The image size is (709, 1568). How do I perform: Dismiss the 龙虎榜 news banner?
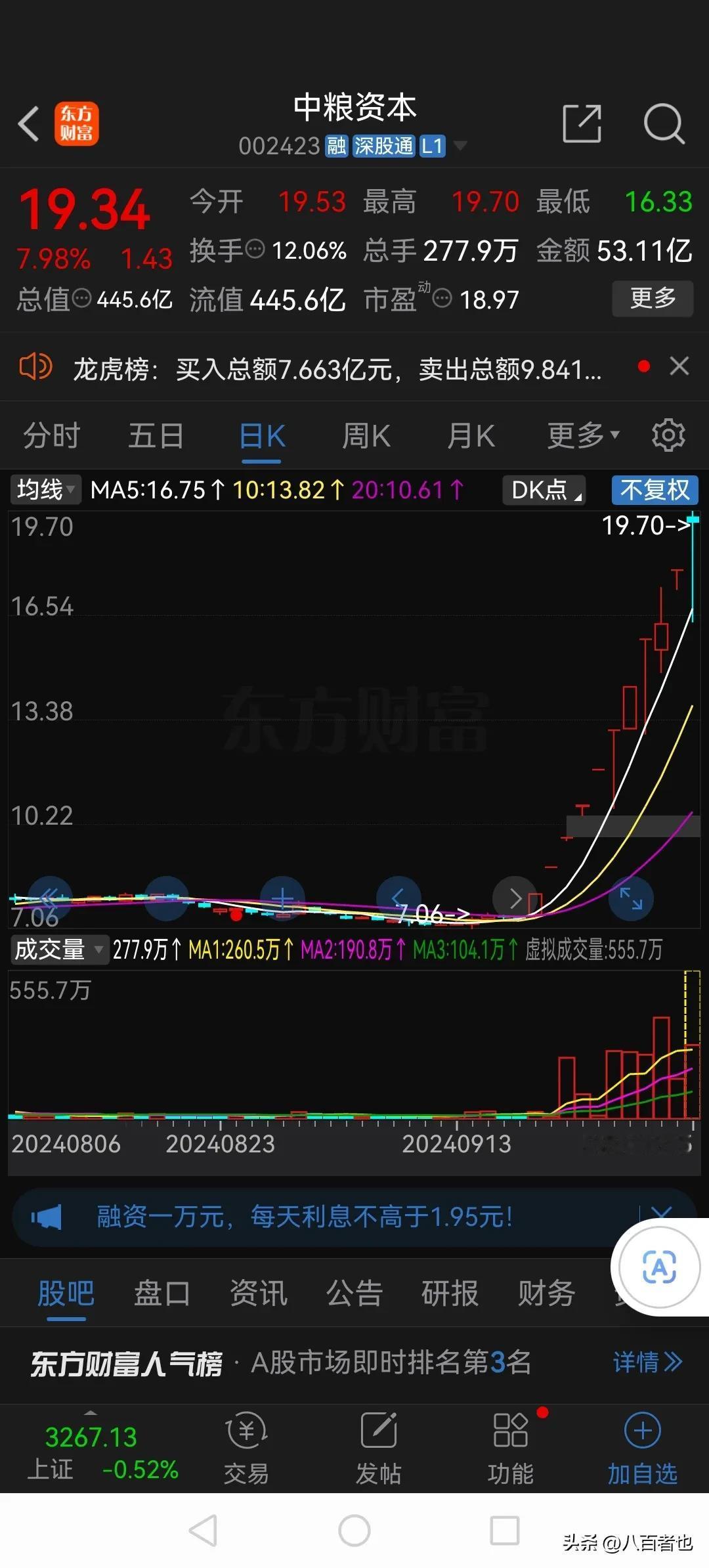pos(679,366)
